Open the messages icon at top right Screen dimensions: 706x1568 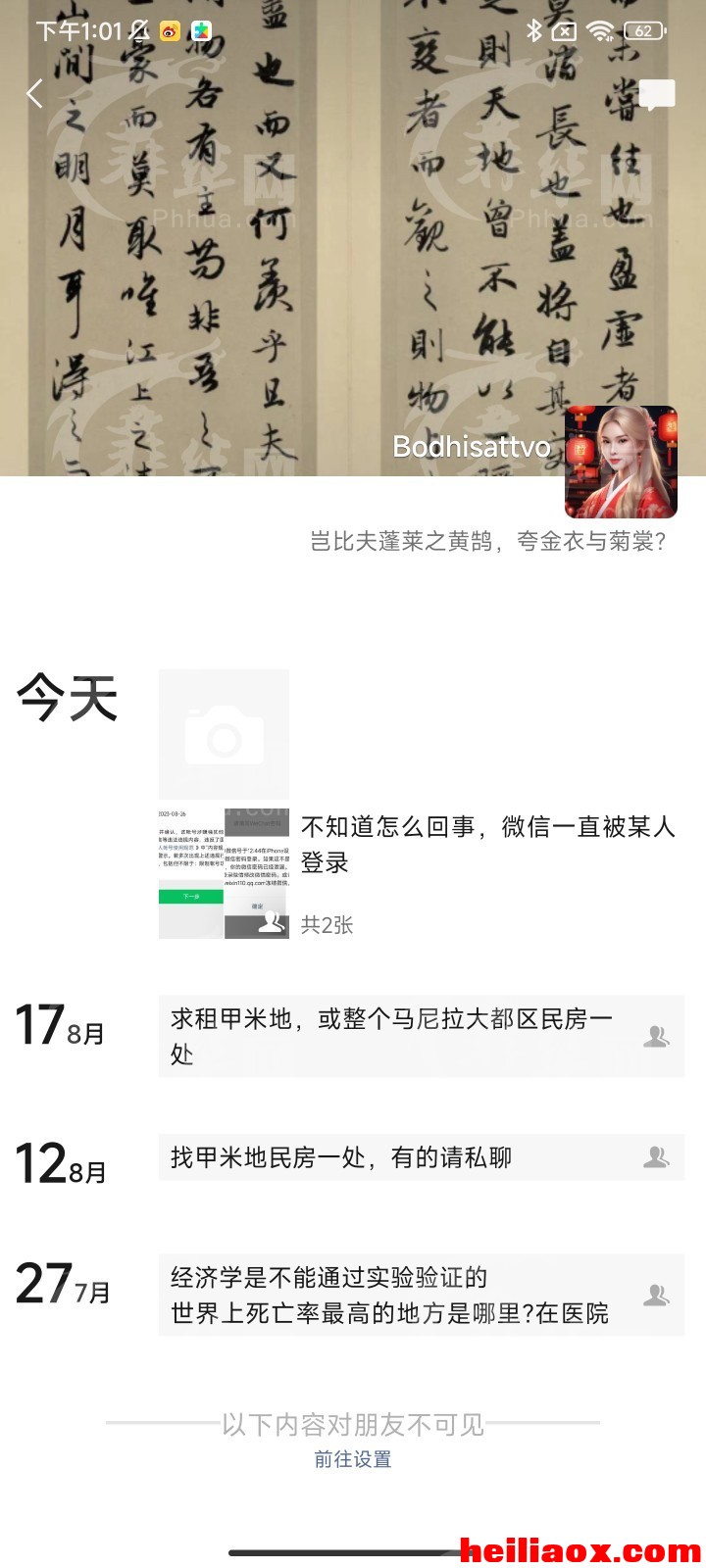tap(657, 95)
